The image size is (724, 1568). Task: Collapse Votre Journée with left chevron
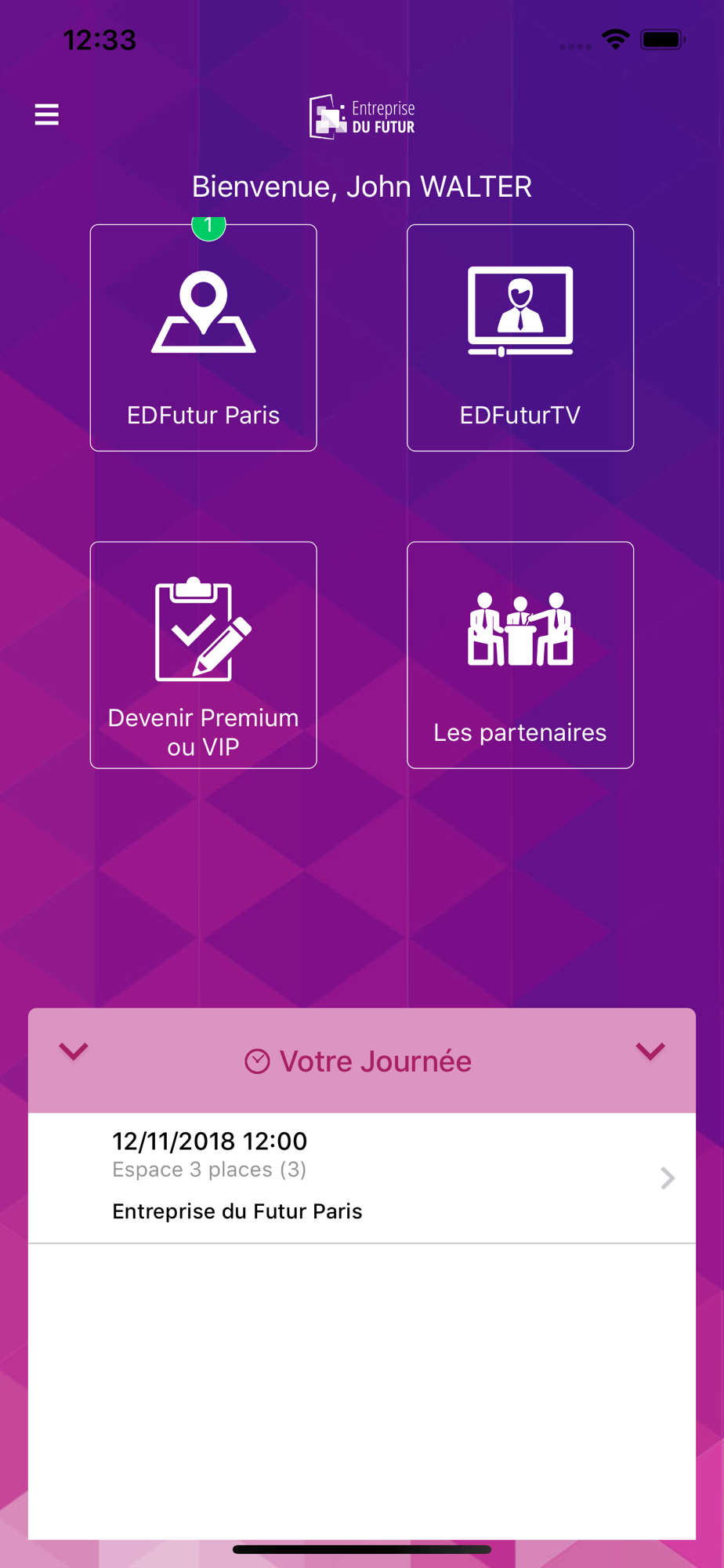(74, 1051)
